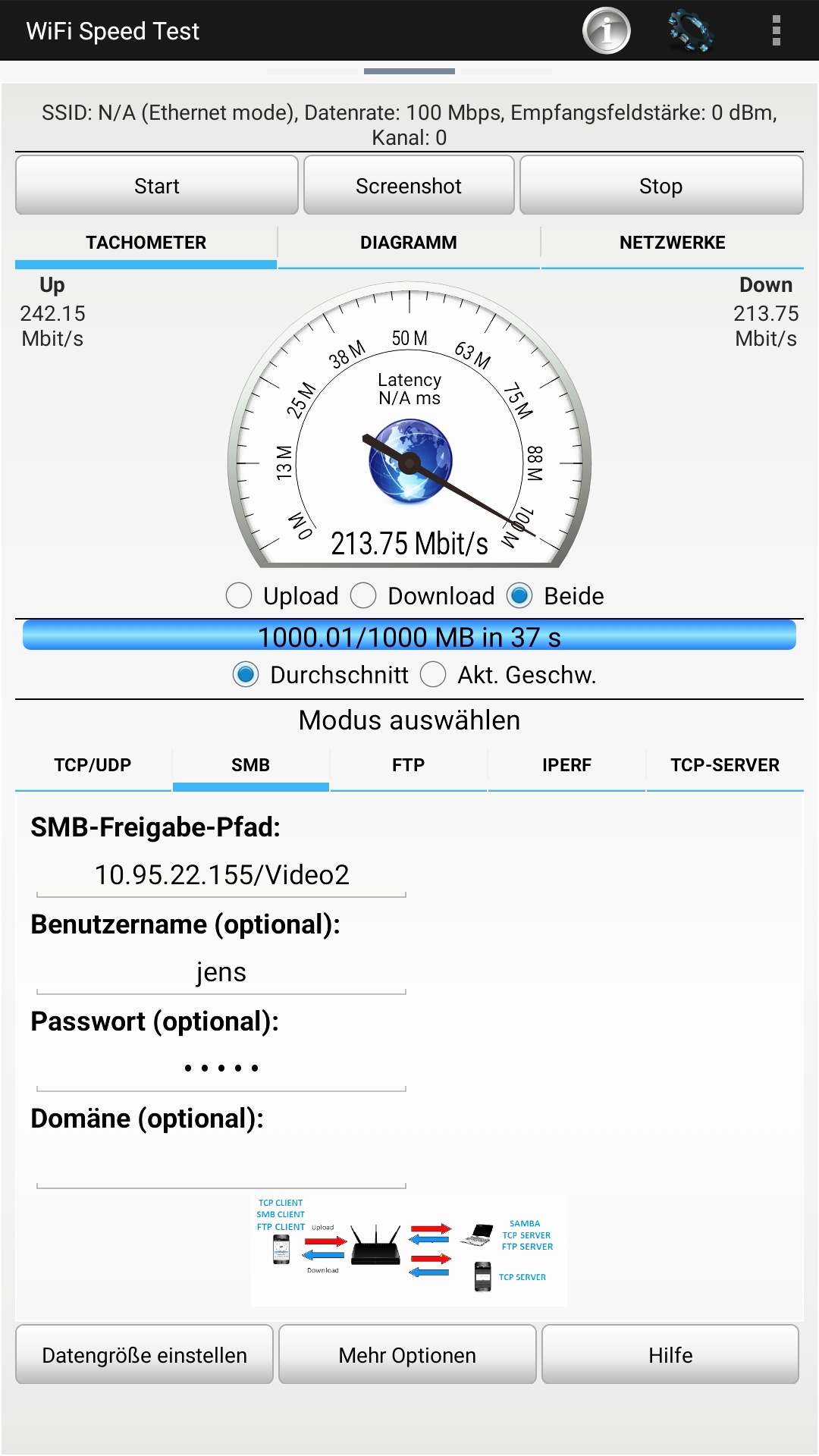Start the speed test

(x=157, y=186)
